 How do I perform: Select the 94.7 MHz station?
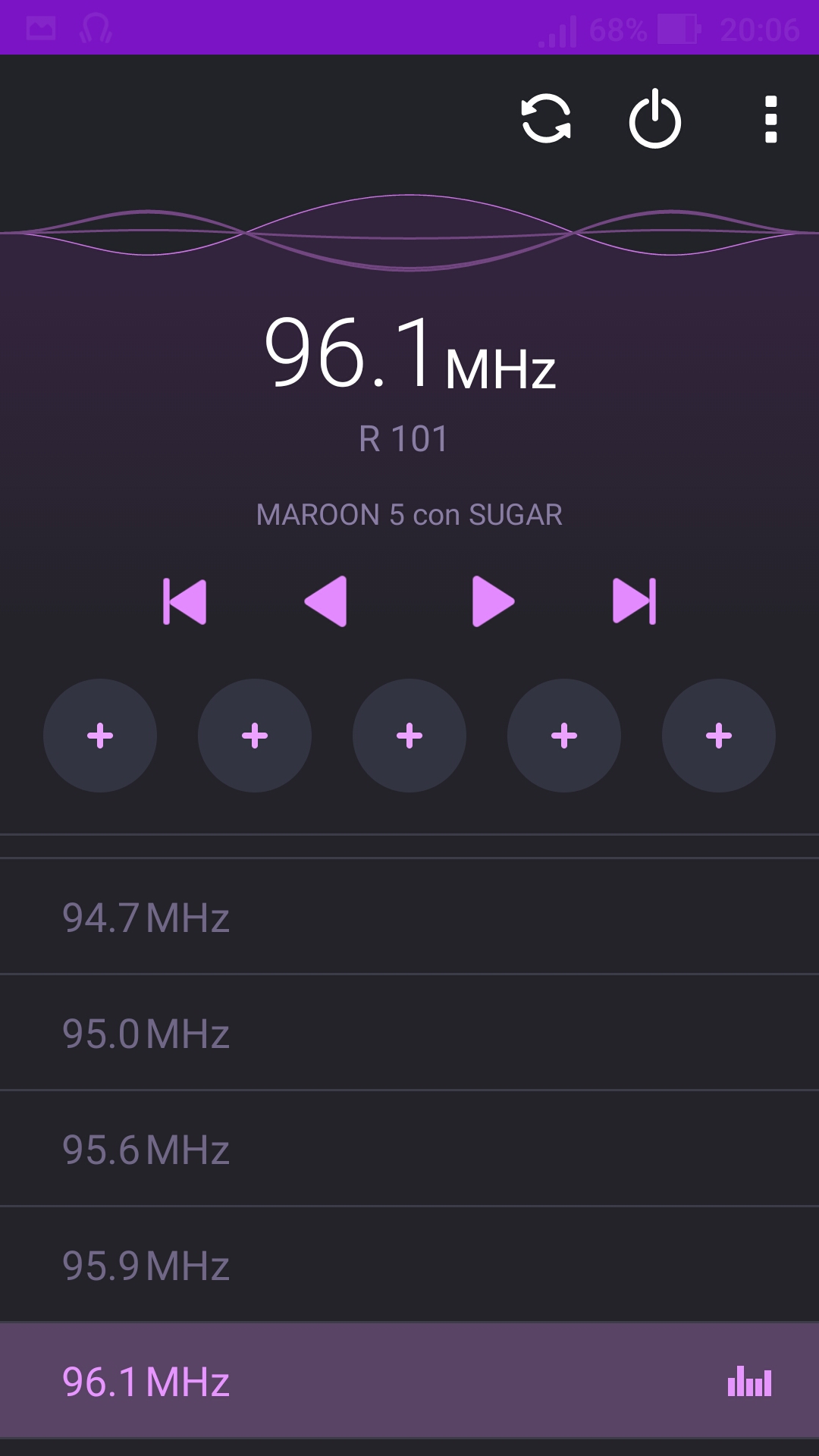(409, 917)
